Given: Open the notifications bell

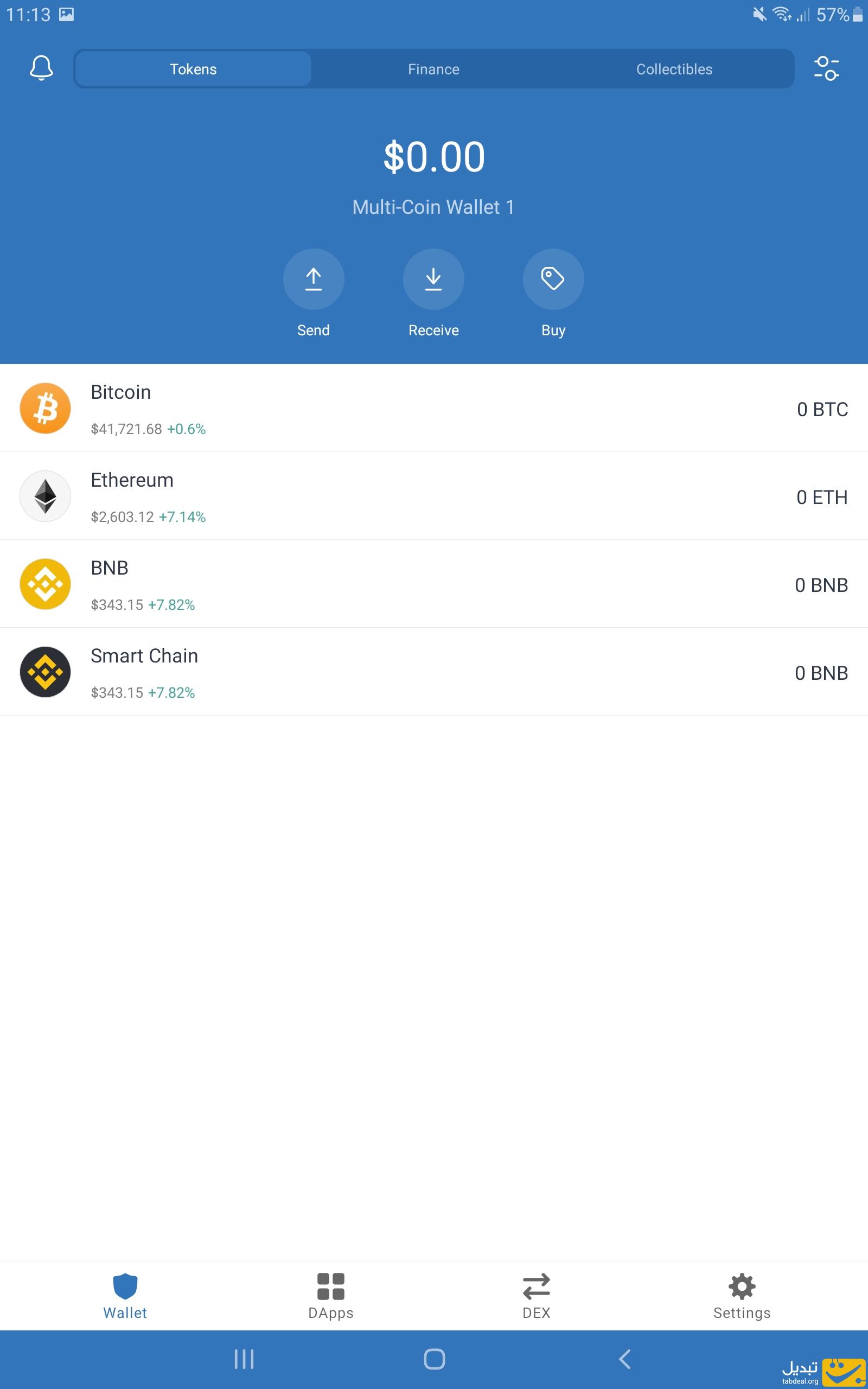Looking at the screenshot, I should tap(41, 68).
